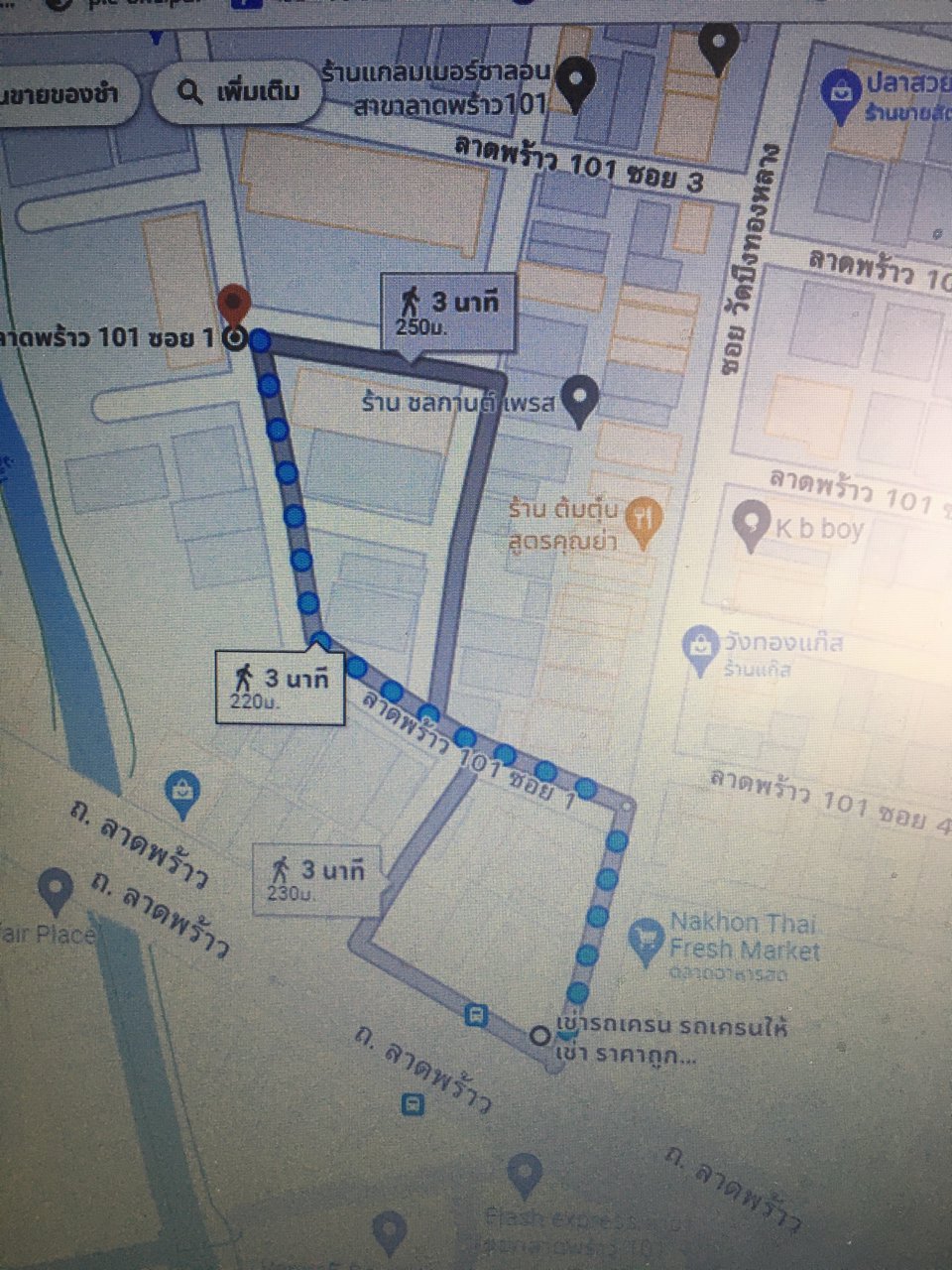This screenshot has width=952, height=1270.
Task: Activate the highlighted route labeled 3 นาที 220ม.
Action: (278, 687)
